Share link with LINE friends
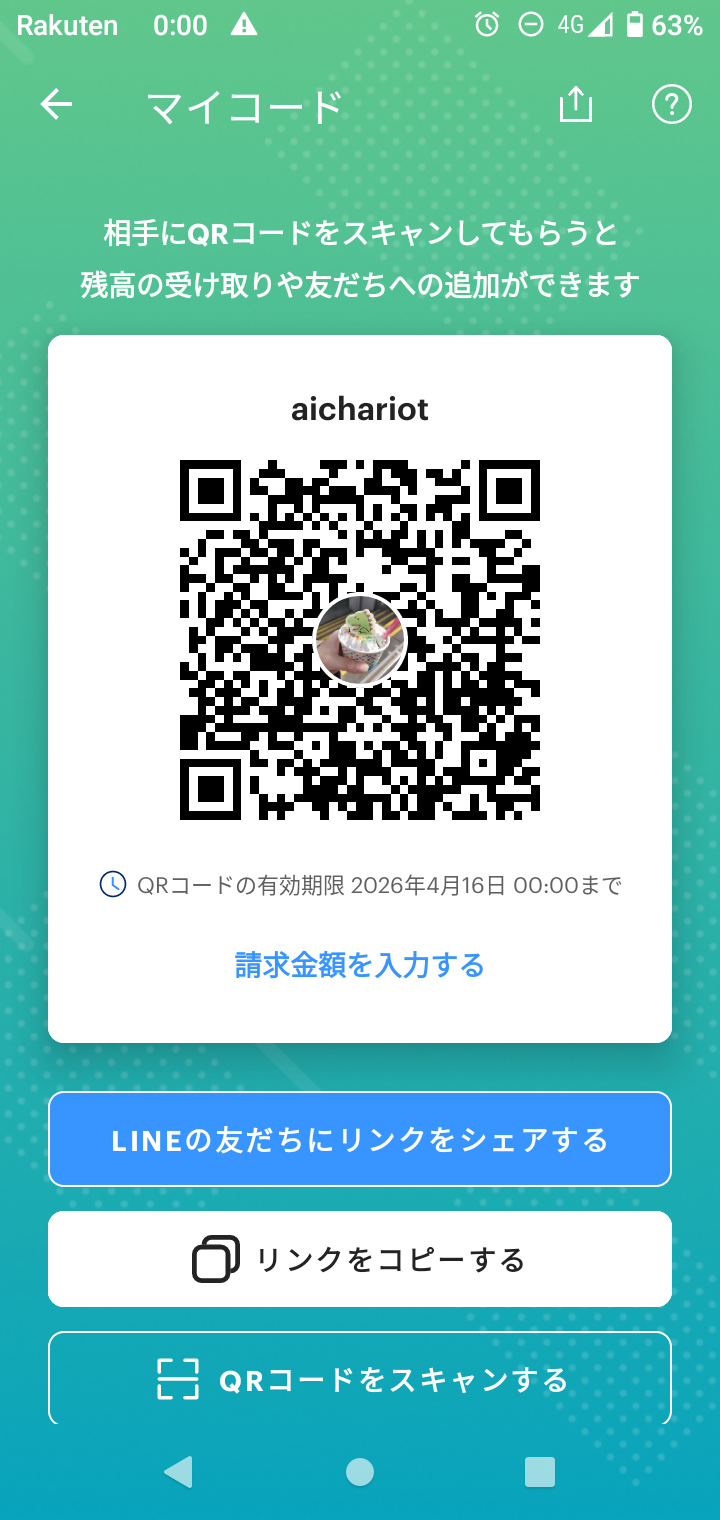The height and width of the screenshot is (1520, 720). [360, 1140]
